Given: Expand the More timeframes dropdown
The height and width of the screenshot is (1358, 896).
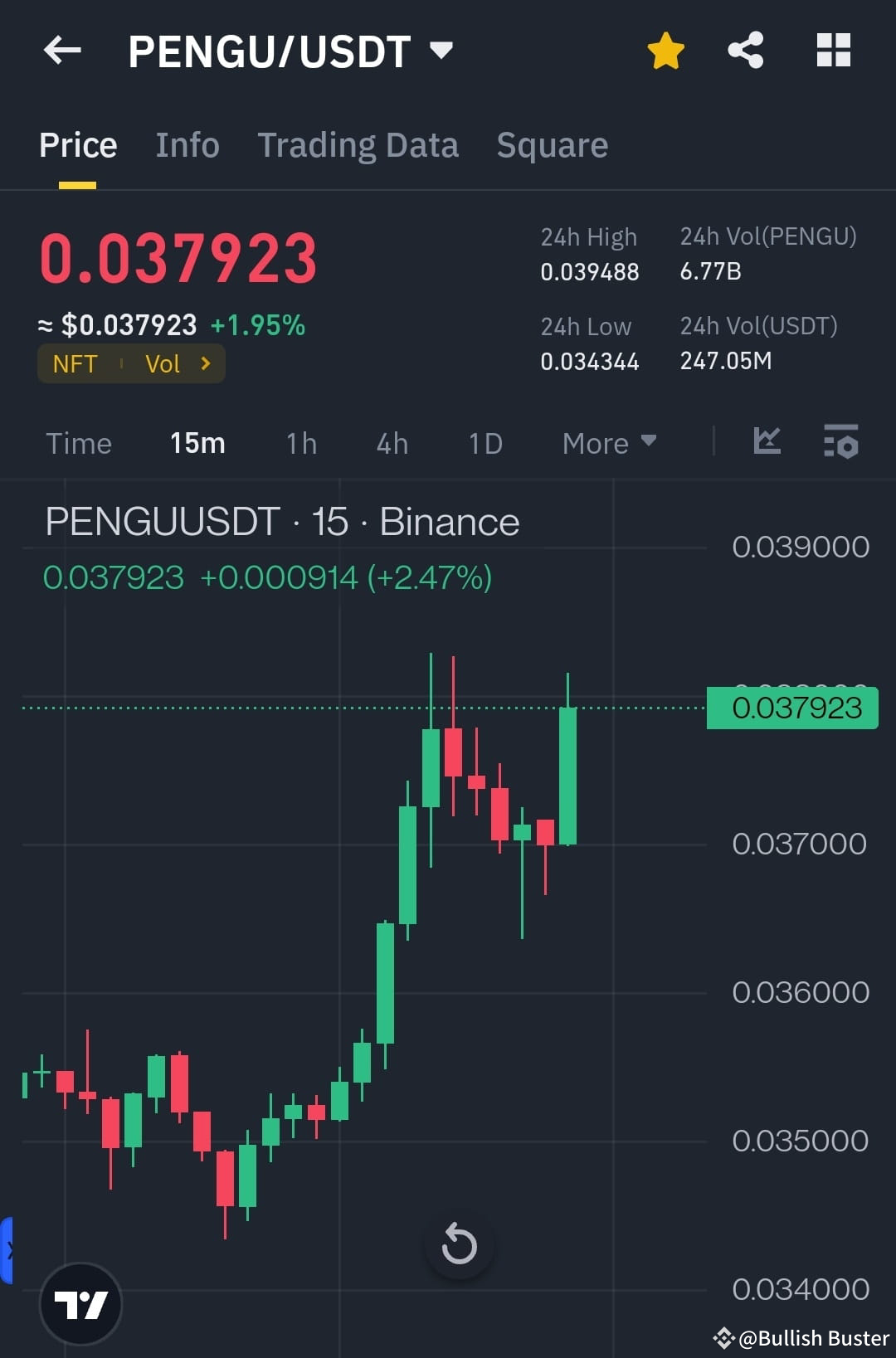Looking at the screenshot, I should pos(608,443).
